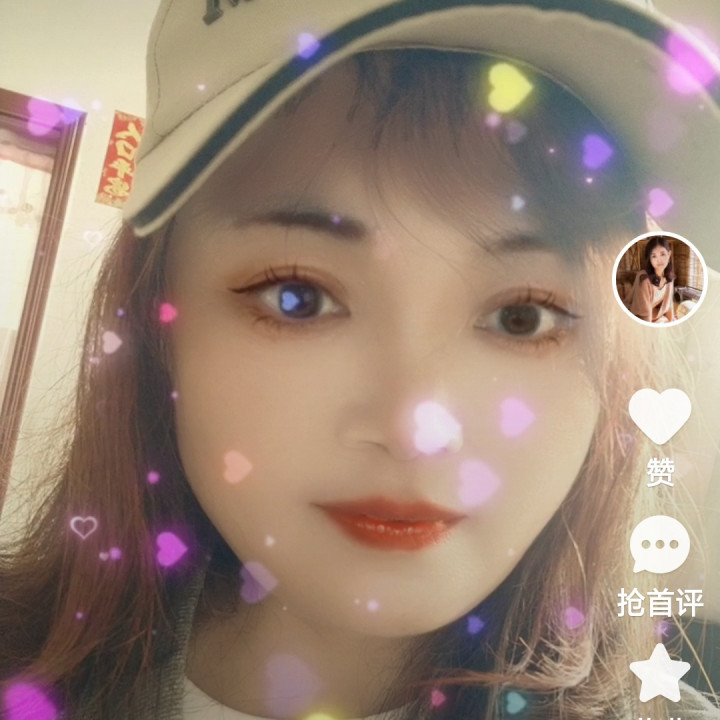Image resolution: width=720 pixels, height=720 pixels.
Task: Favorite this video with the star icon
Action: (x=660, y=673)
